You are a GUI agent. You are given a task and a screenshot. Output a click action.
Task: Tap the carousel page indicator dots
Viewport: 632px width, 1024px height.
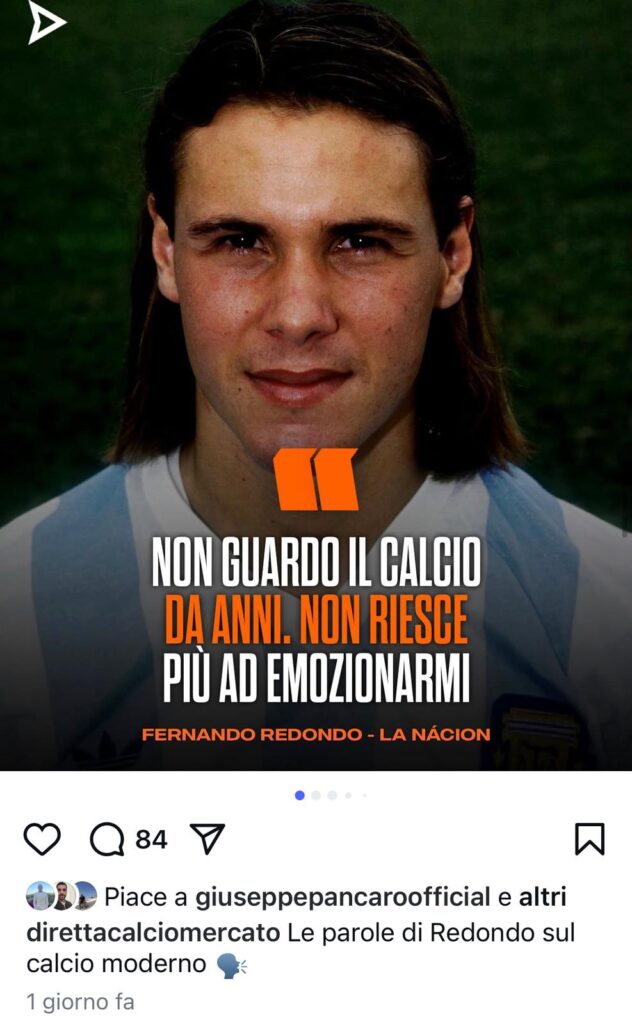click(331, 795)
